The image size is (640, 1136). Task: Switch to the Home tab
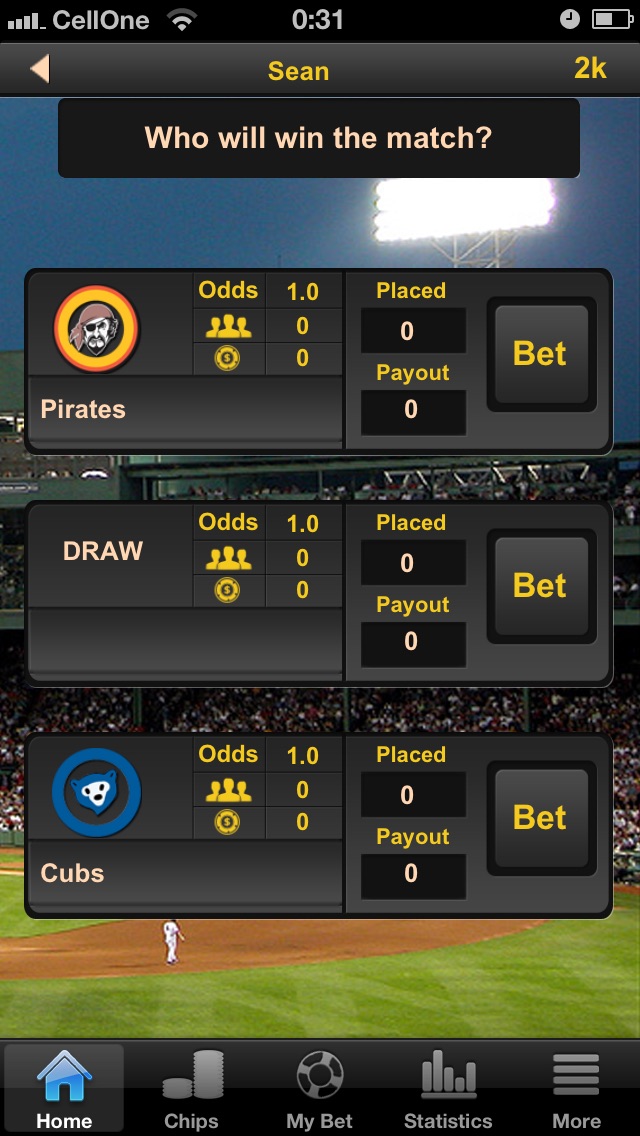64,1089
